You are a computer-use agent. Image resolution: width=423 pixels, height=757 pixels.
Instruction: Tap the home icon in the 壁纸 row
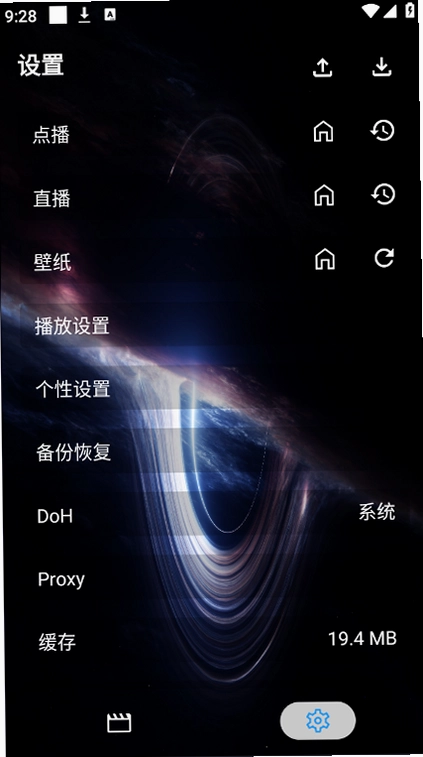[x=324, y=259]
